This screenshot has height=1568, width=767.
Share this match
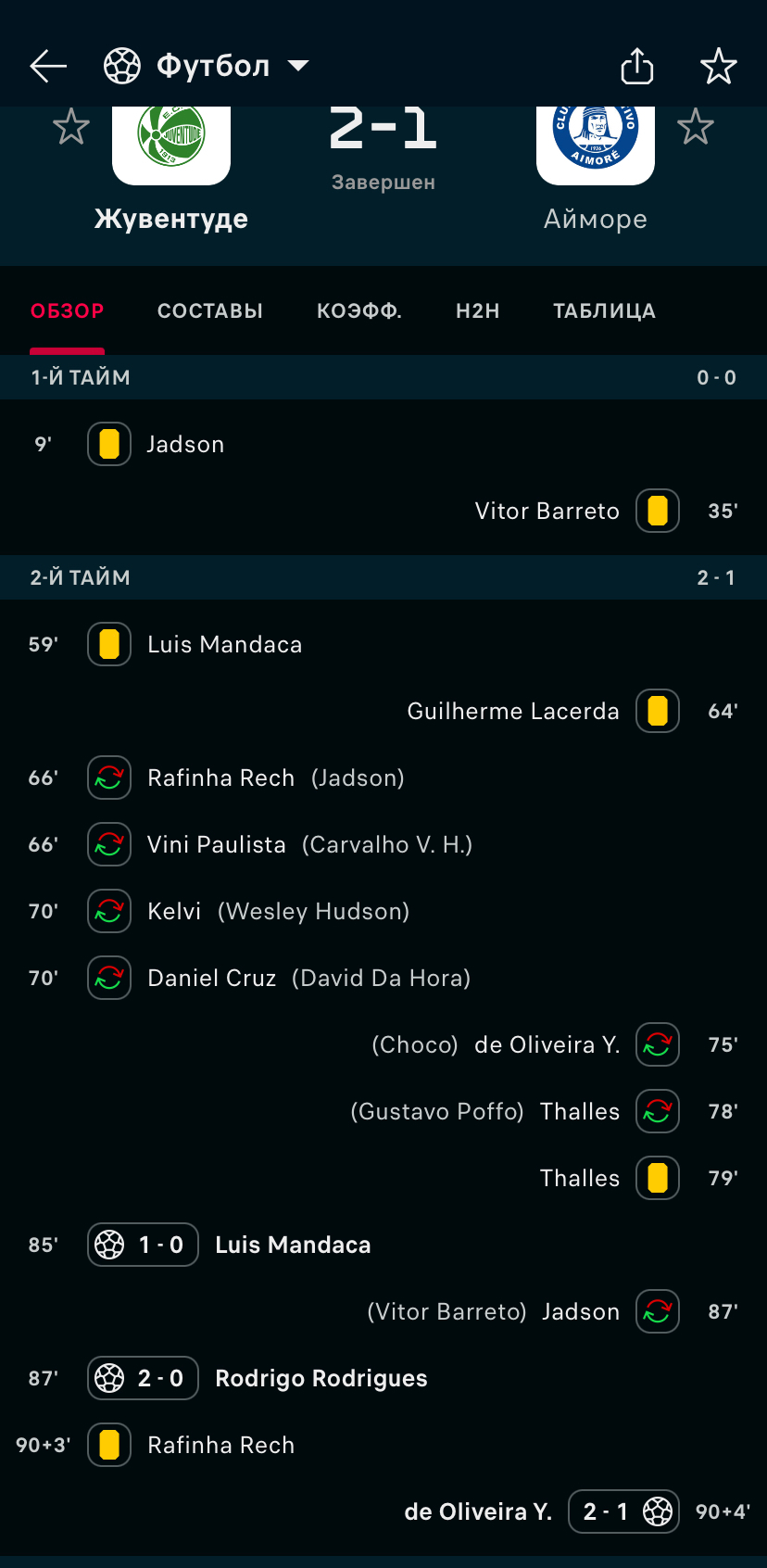click(637, 67)
